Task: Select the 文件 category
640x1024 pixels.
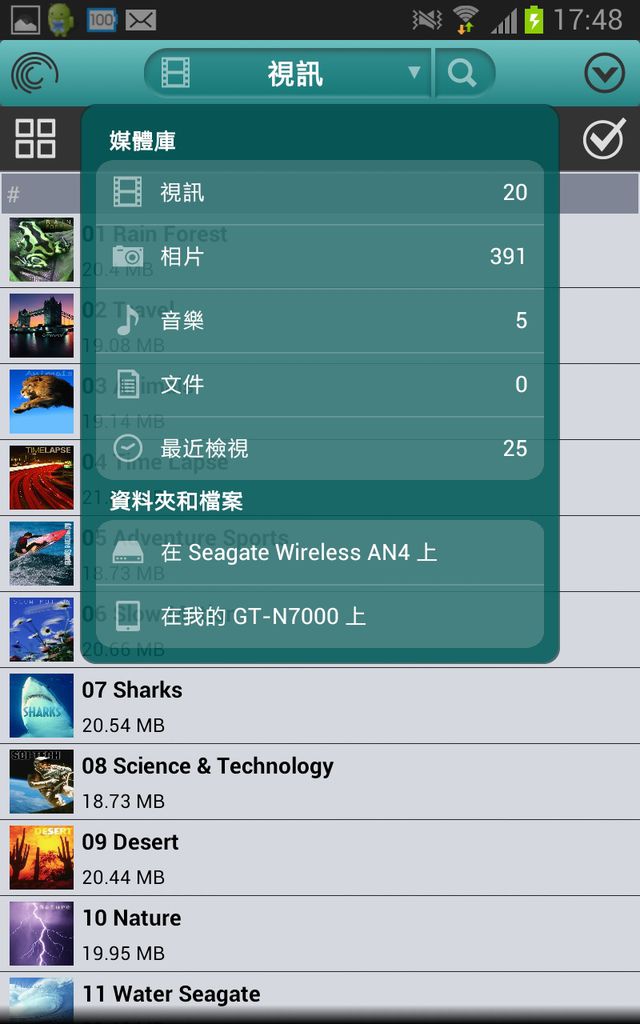Action: pyautogui.click(x=320, y=385)
